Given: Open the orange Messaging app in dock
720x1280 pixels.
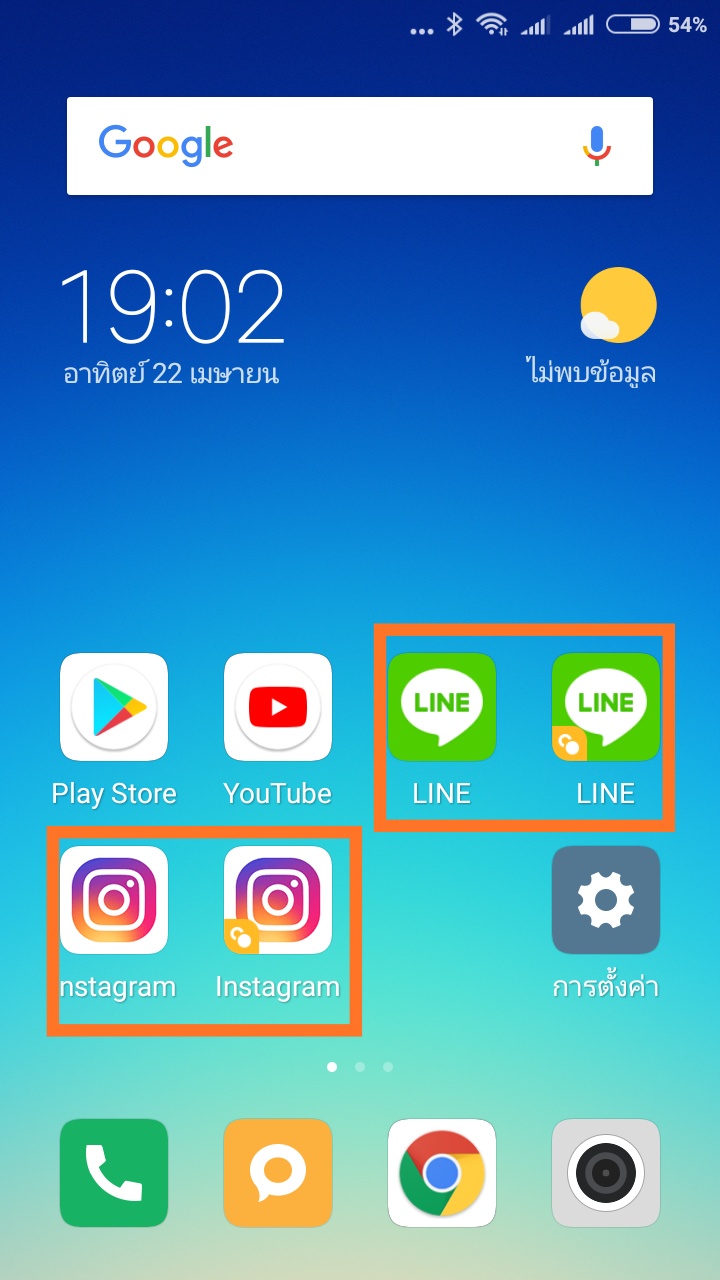Looking at the screenshot, I should coord(278,1173).
